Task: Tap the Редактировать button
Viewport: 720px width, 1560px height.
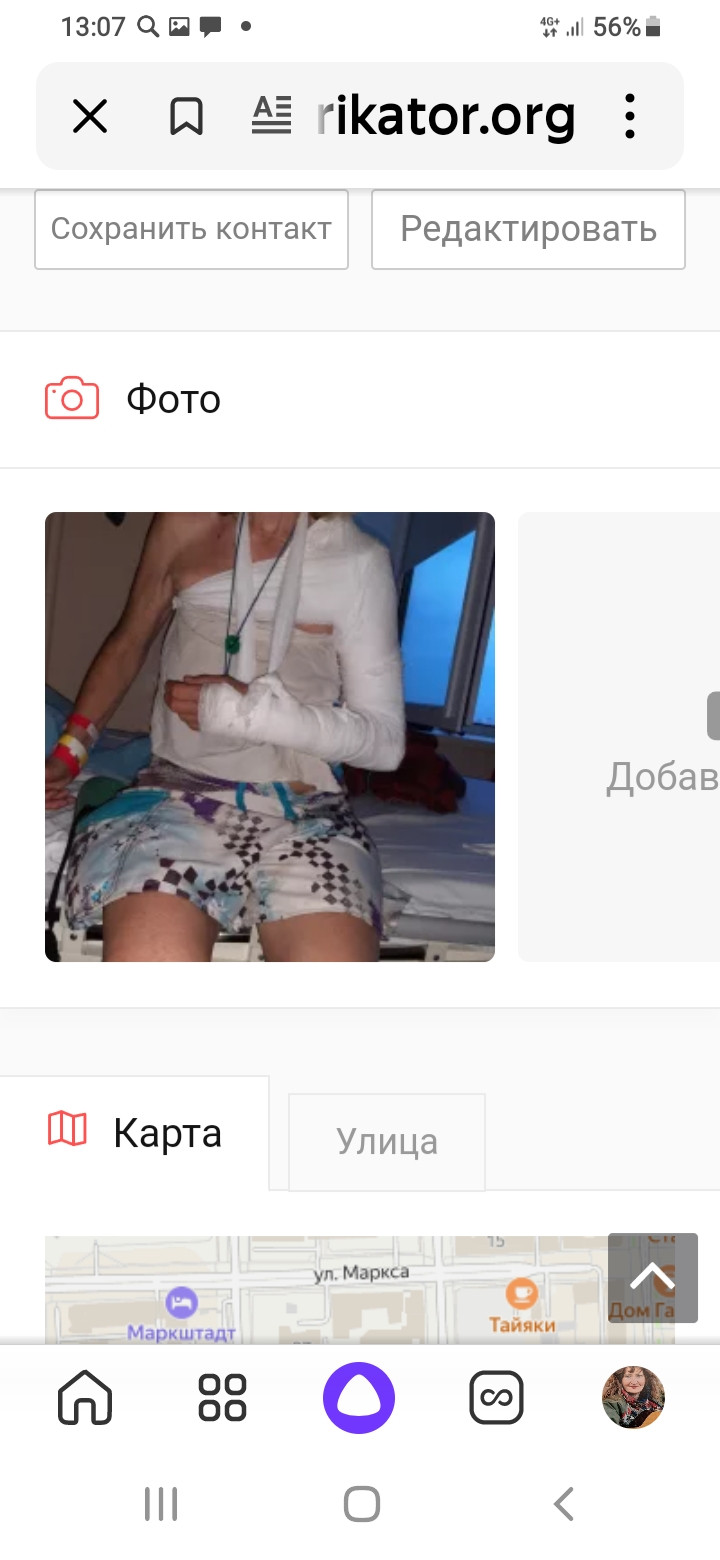Action: 528,229
